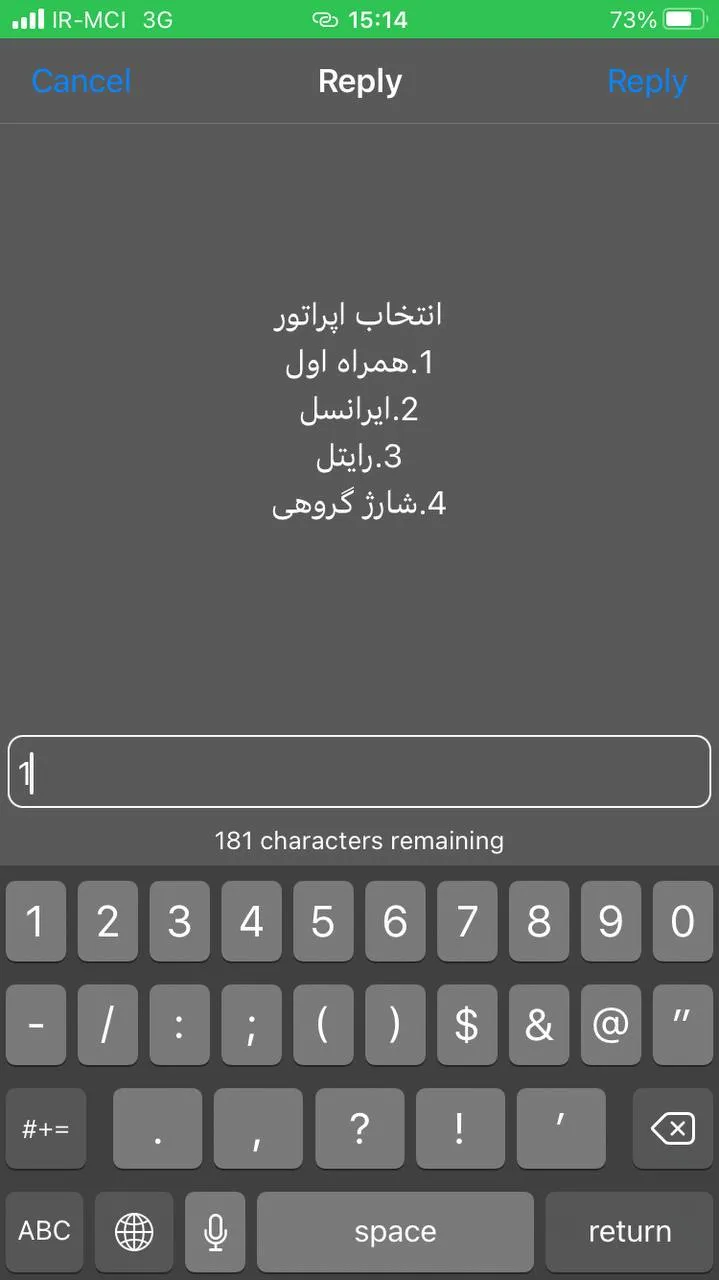Type digit 2 on the keyboard
Screen dimensions: 719x1280
[107, 921]
